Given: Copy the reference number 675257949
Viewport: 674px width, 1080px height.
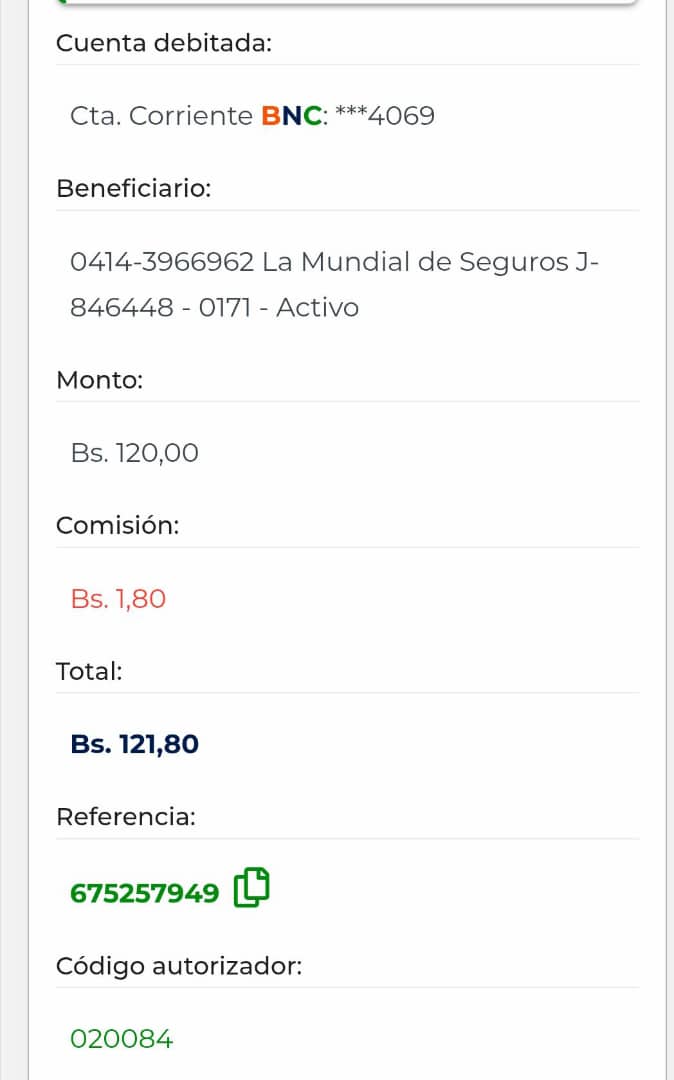Looking at the screenshot, I should (251, 888).
